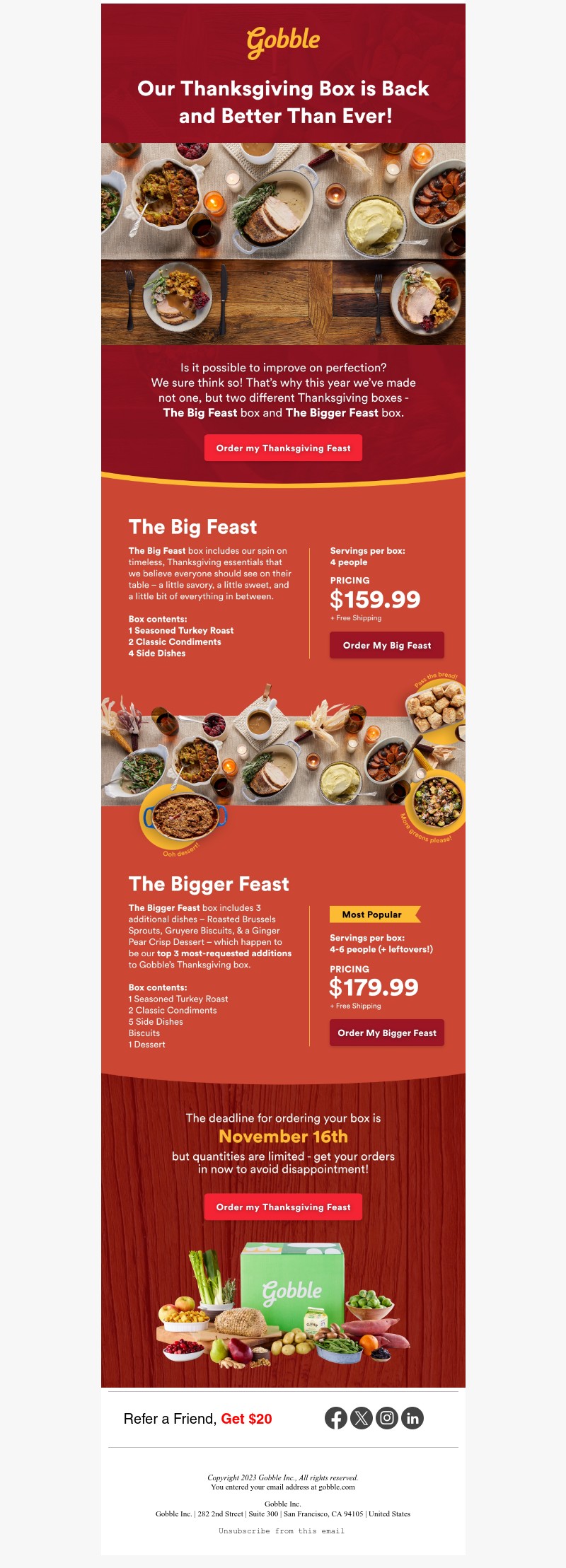Screen dimensions: 566x1568
Task: Tap Order my Thanksgiving Feast under November 16th deadline
Action: click(283, 1207)
